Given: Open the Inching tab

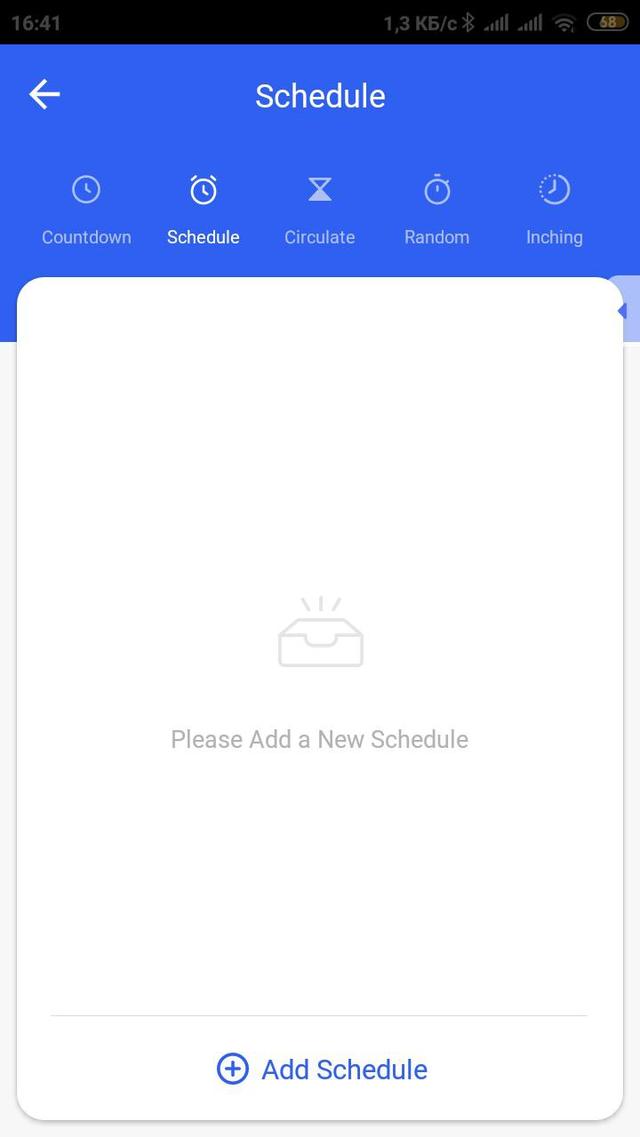Looking at the screenshot, I should [x=554, y=209].
